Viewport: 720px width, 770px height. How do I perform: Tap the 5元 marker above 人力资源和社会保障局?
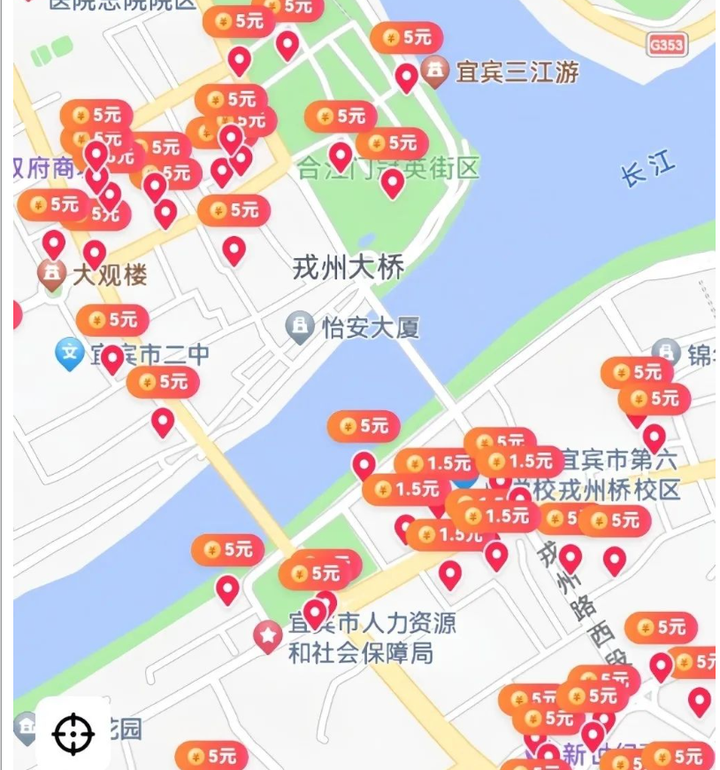click(x=317, y=574)
